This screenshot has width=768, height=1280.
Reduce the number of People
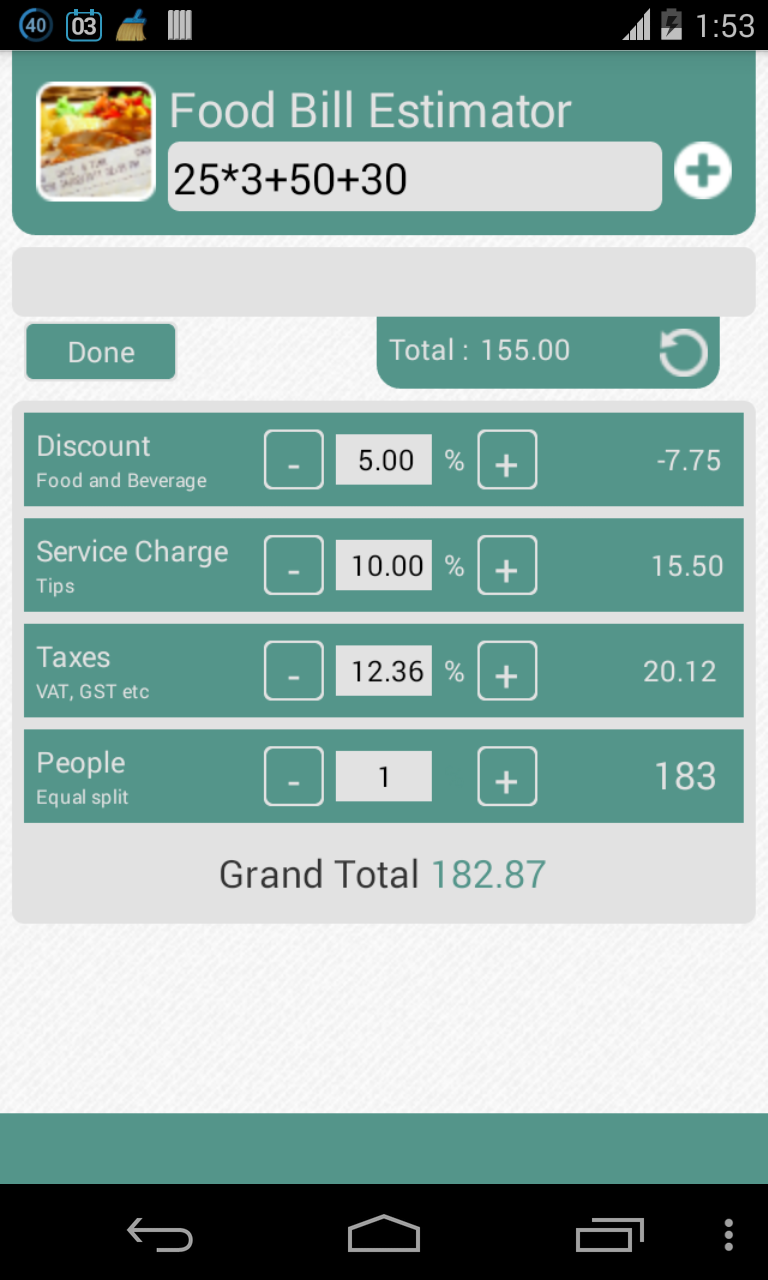tap(294, 776)
